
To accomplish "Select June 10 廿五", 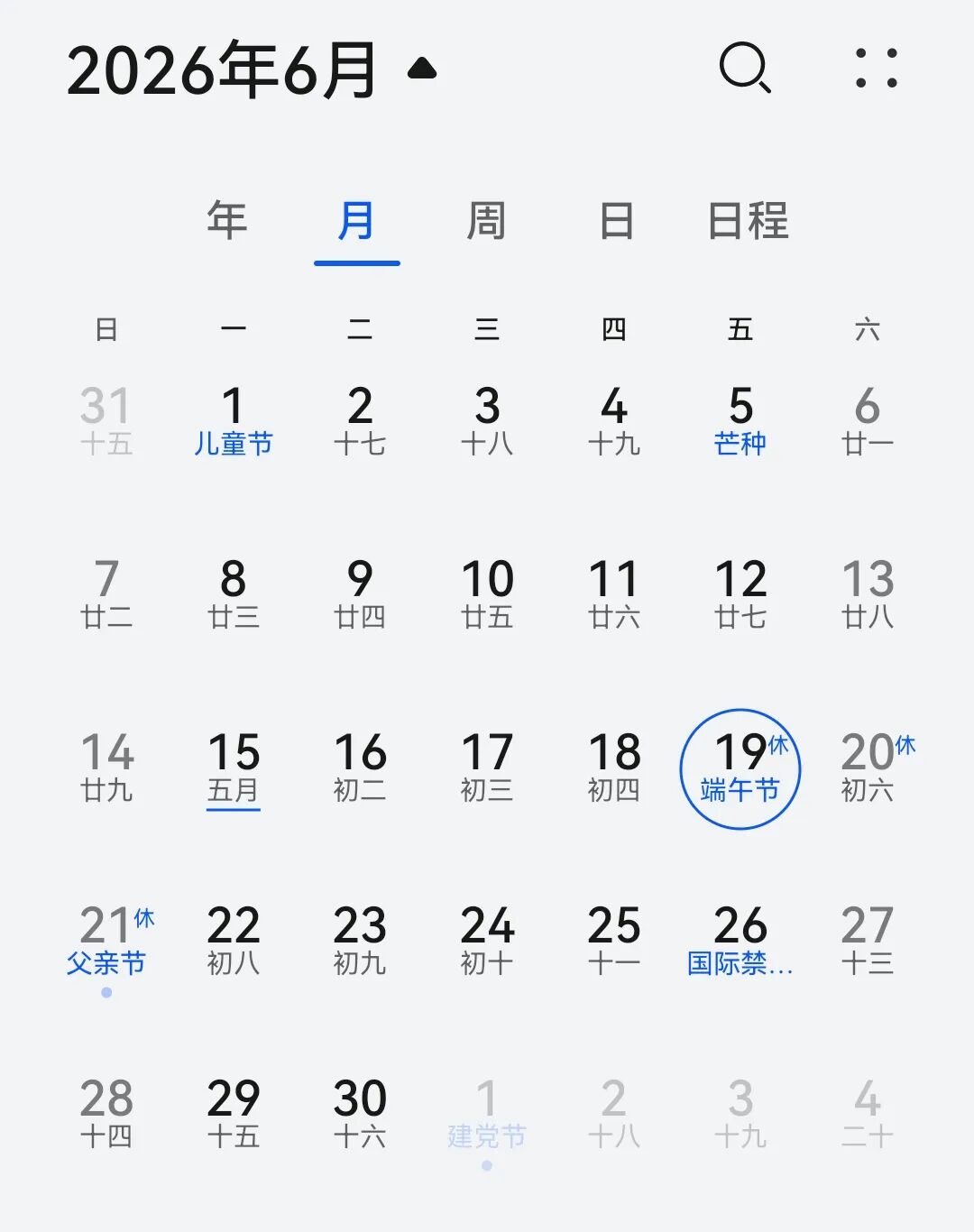I will [486, 593].
